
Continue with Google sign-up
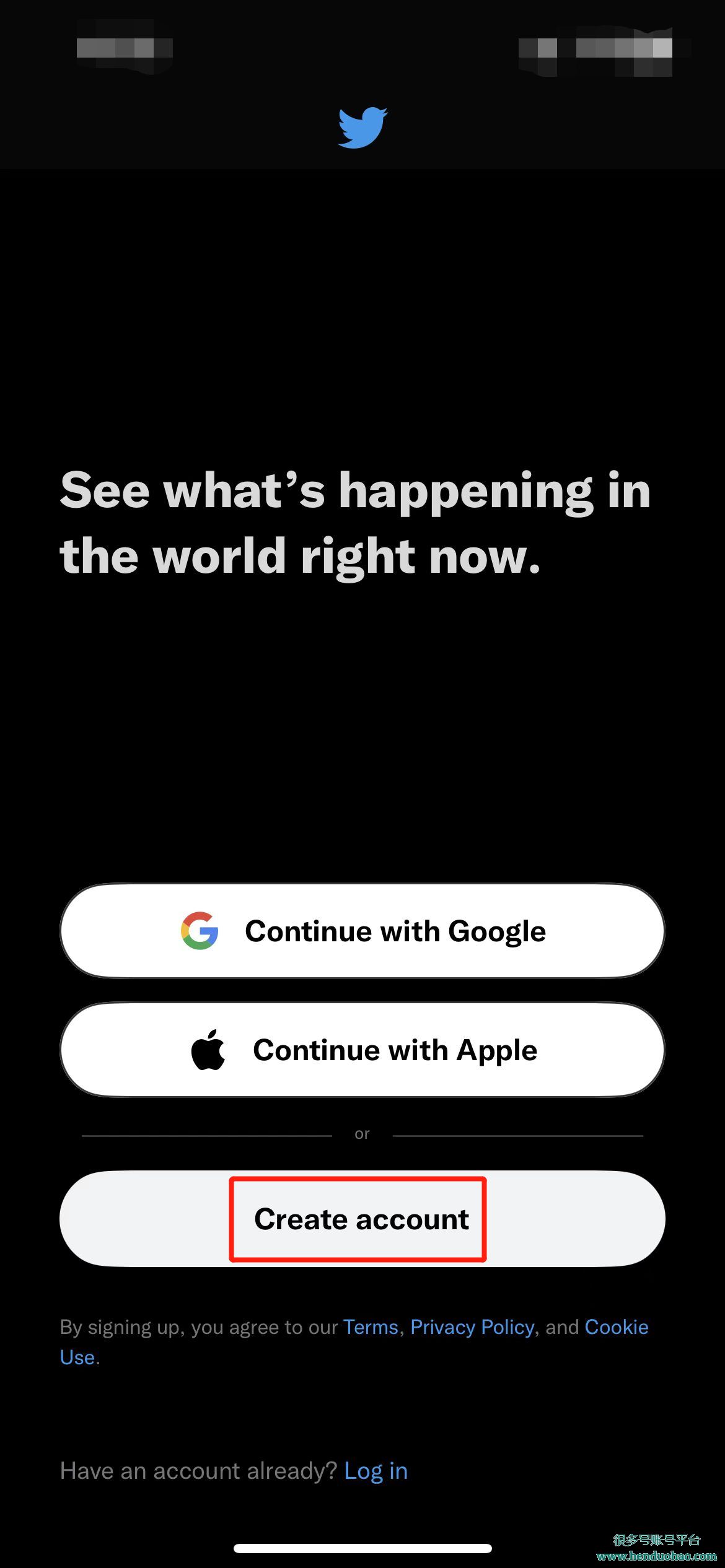click(362, 931)
